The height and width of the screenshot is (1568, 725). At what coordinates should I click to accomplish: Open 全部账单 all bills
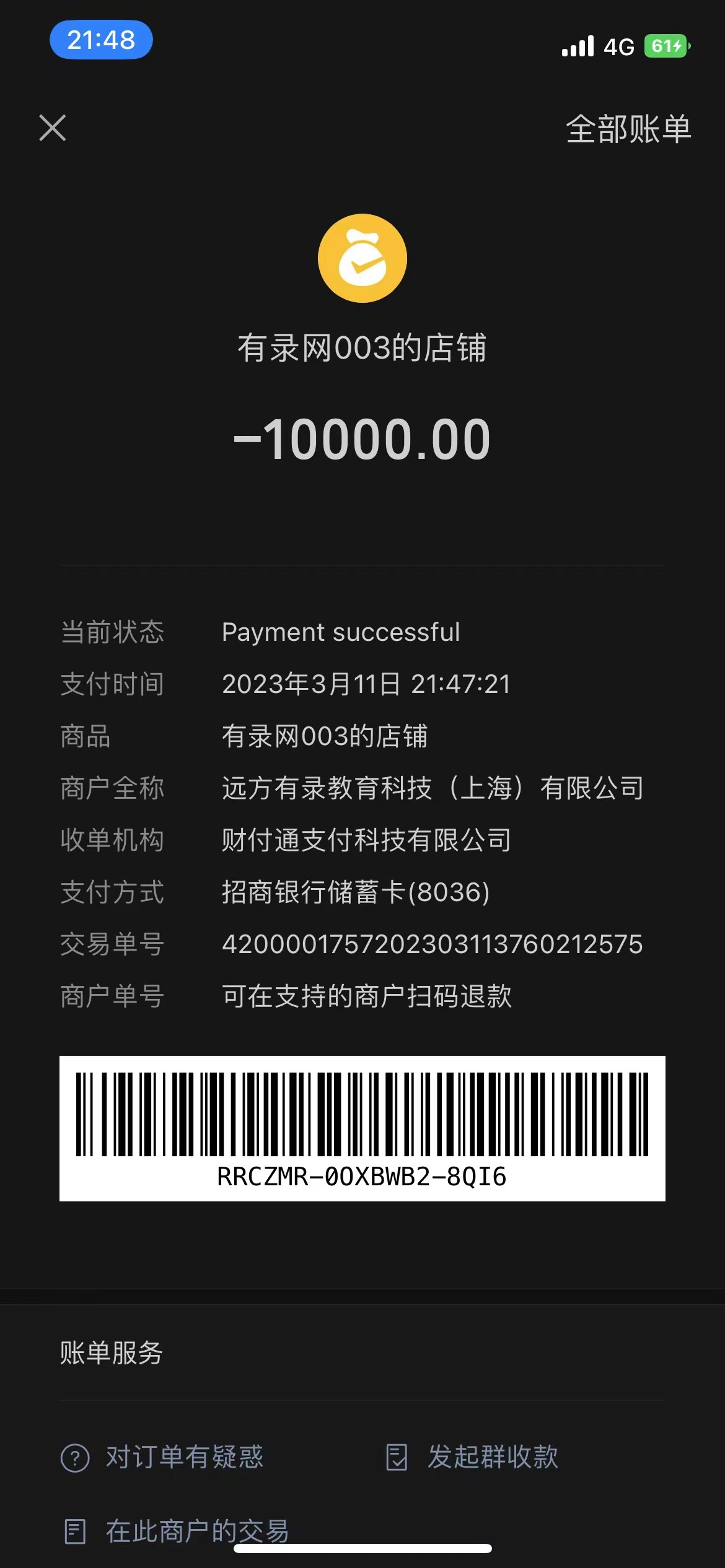point(628,129)
